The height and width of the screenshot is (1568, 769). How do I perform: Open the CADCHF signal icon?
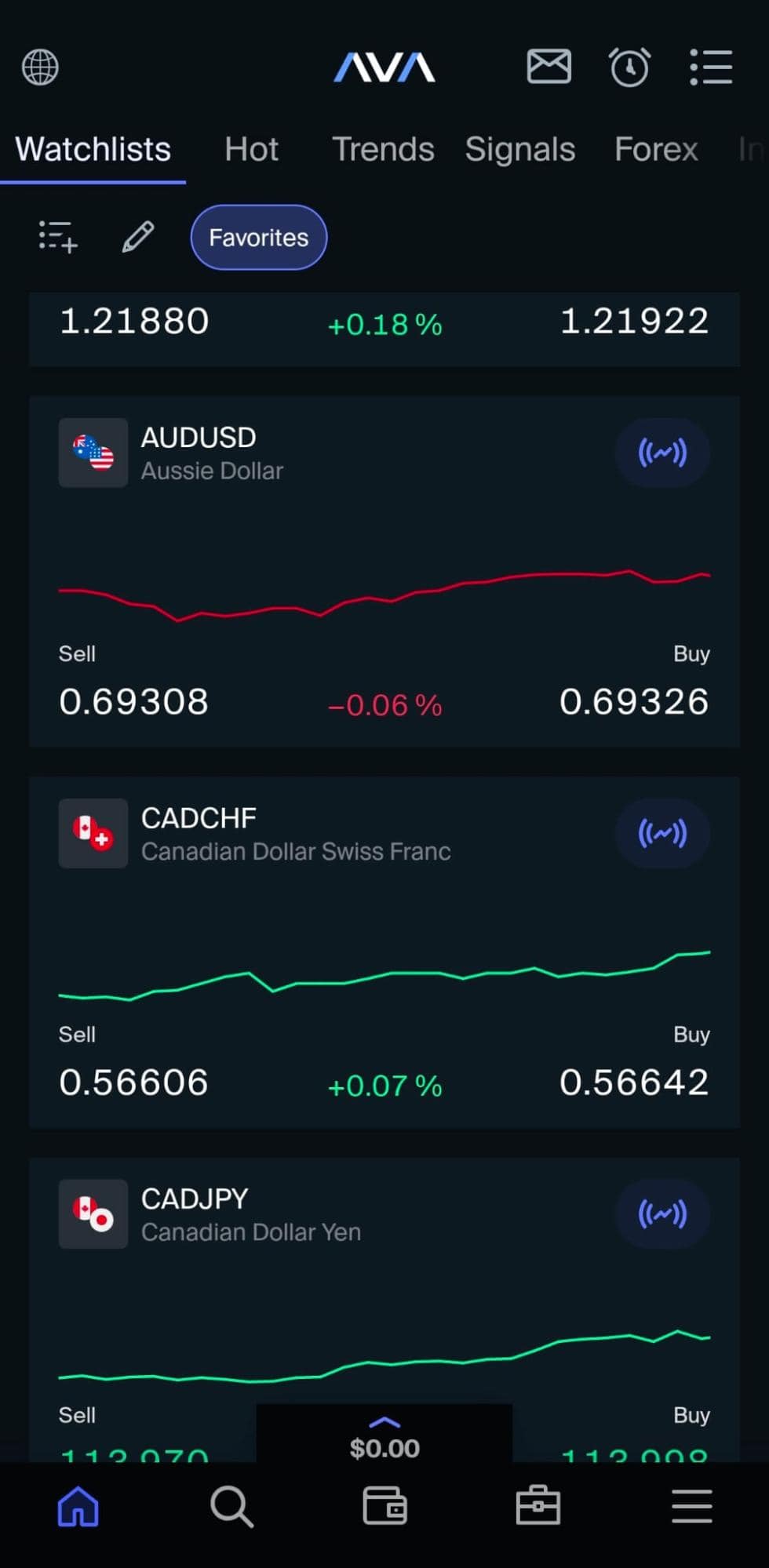(x=662, y=833)
